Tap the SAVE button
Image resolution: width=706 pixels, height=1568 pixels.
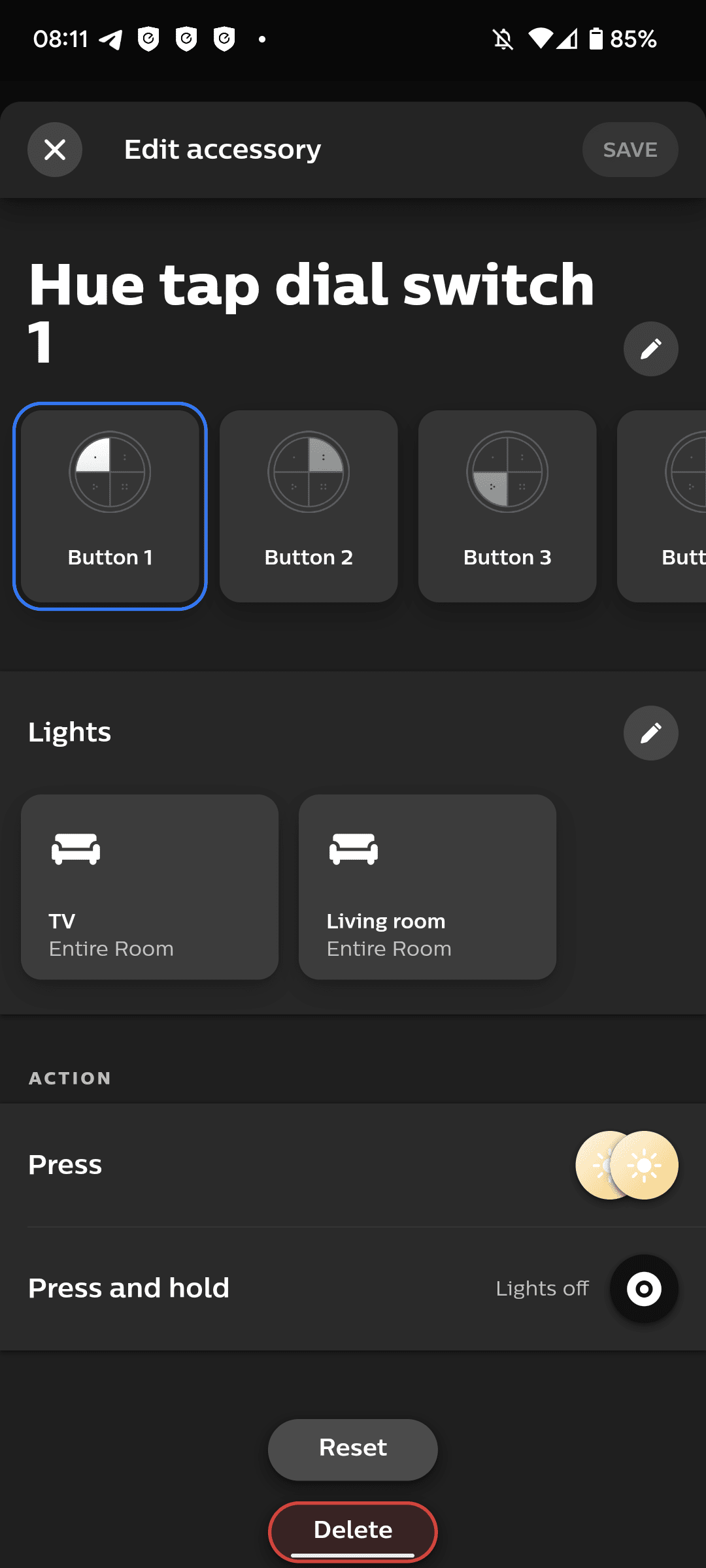coord(630,150)
